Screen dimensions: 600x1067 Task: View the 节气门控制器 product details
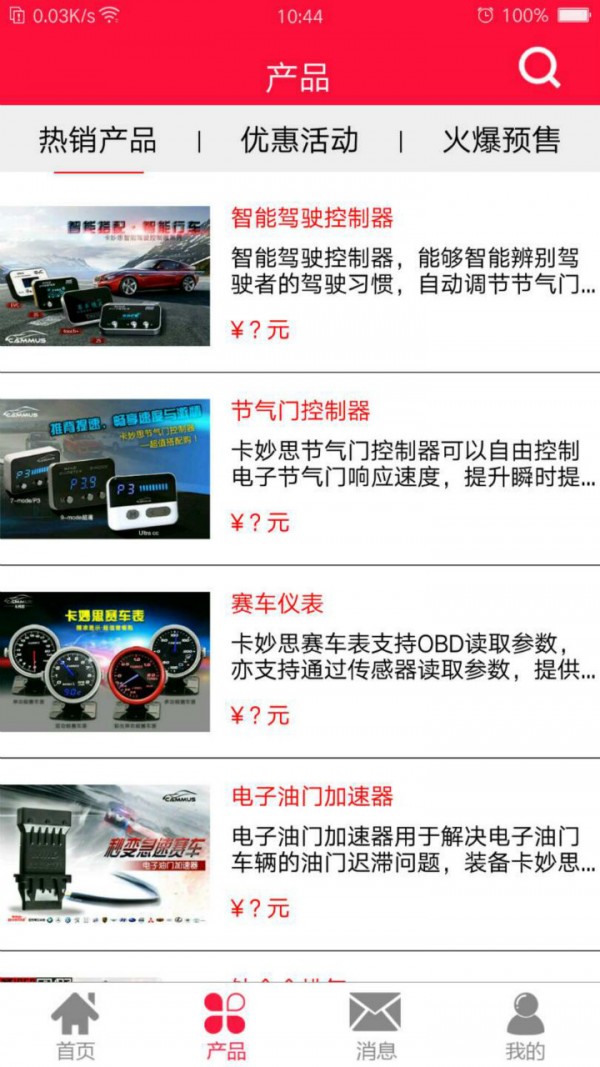300,411
